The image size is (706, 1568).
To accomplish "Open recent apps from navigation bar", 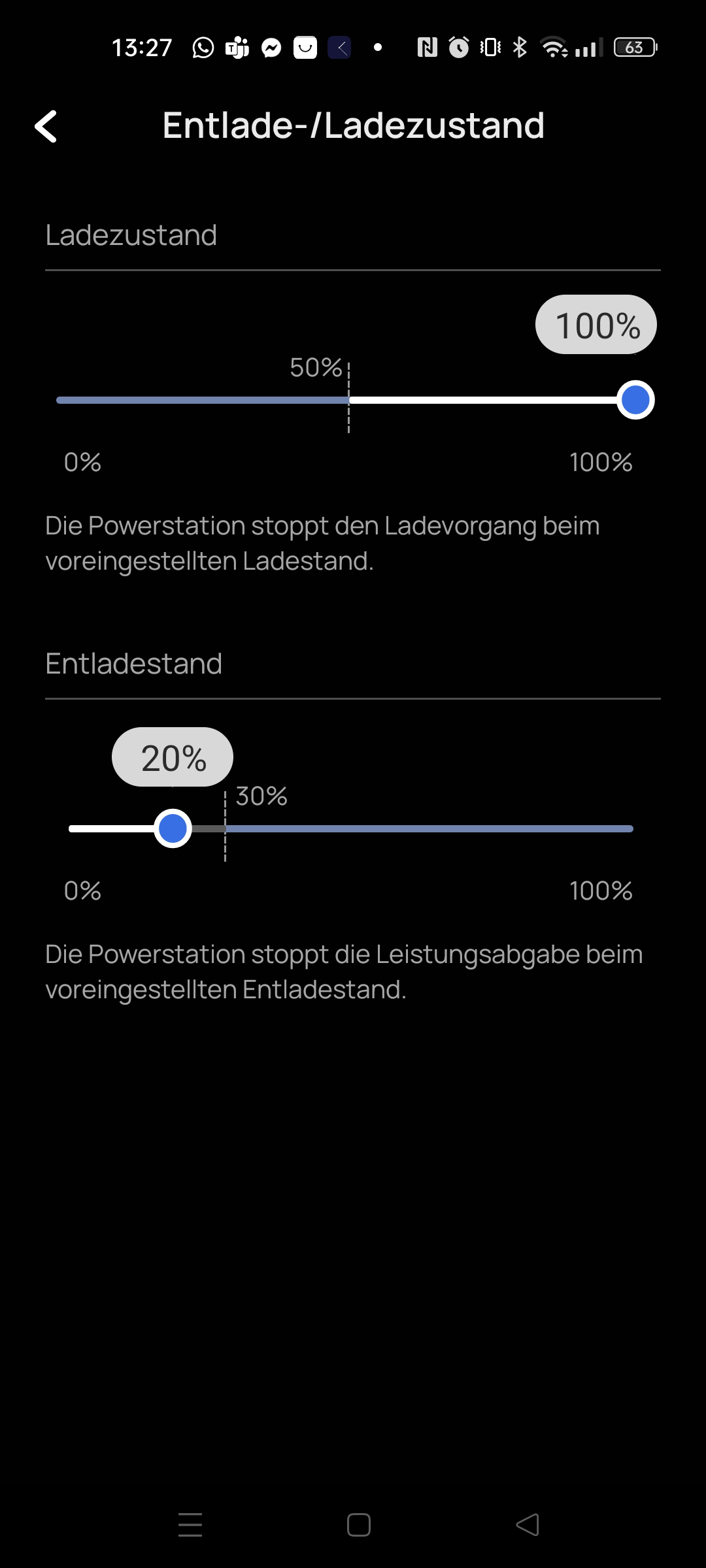I will pos(190,1525).
